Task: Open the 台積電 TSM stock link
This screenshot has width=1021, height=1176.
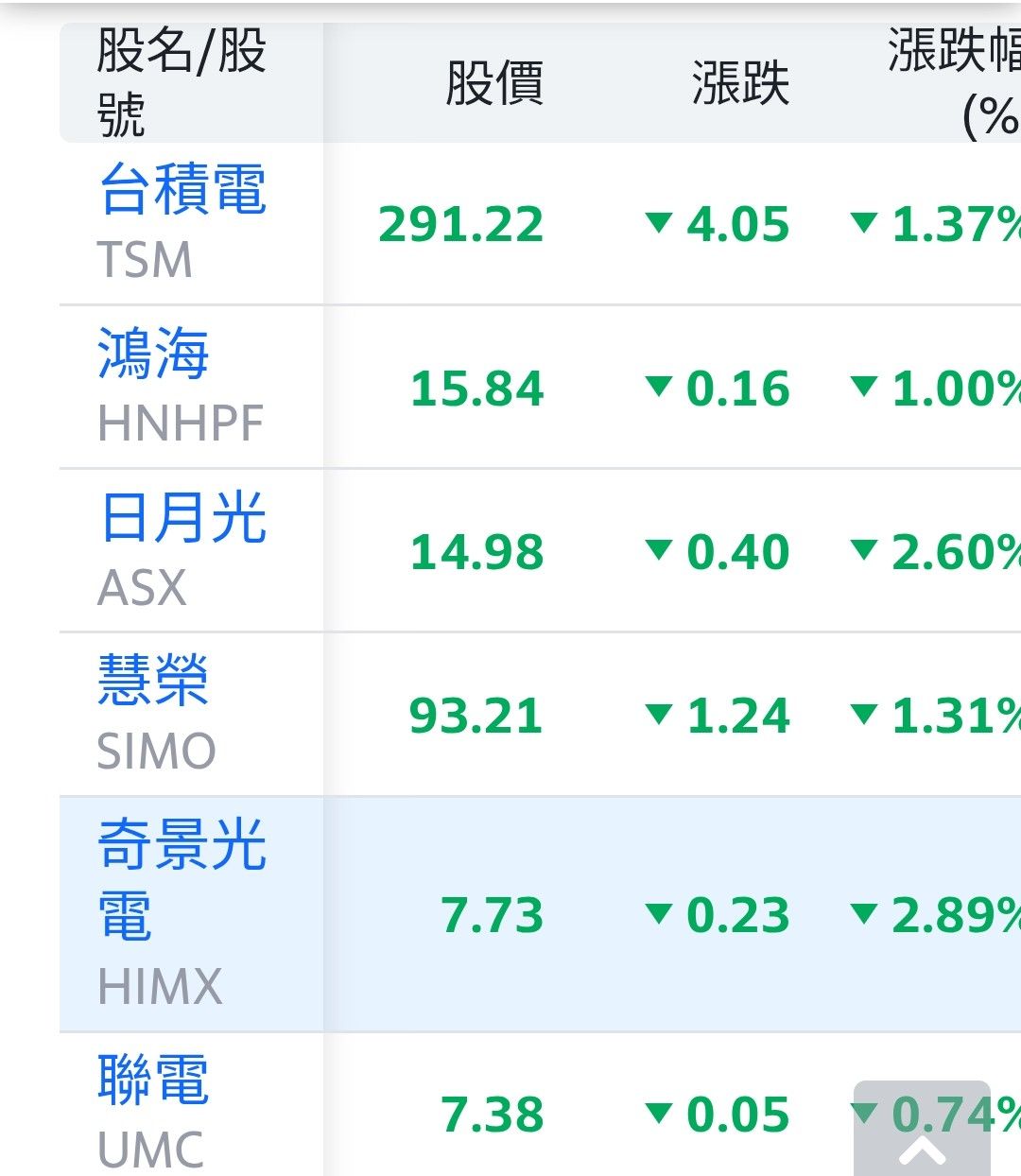Action: [182, 190]
